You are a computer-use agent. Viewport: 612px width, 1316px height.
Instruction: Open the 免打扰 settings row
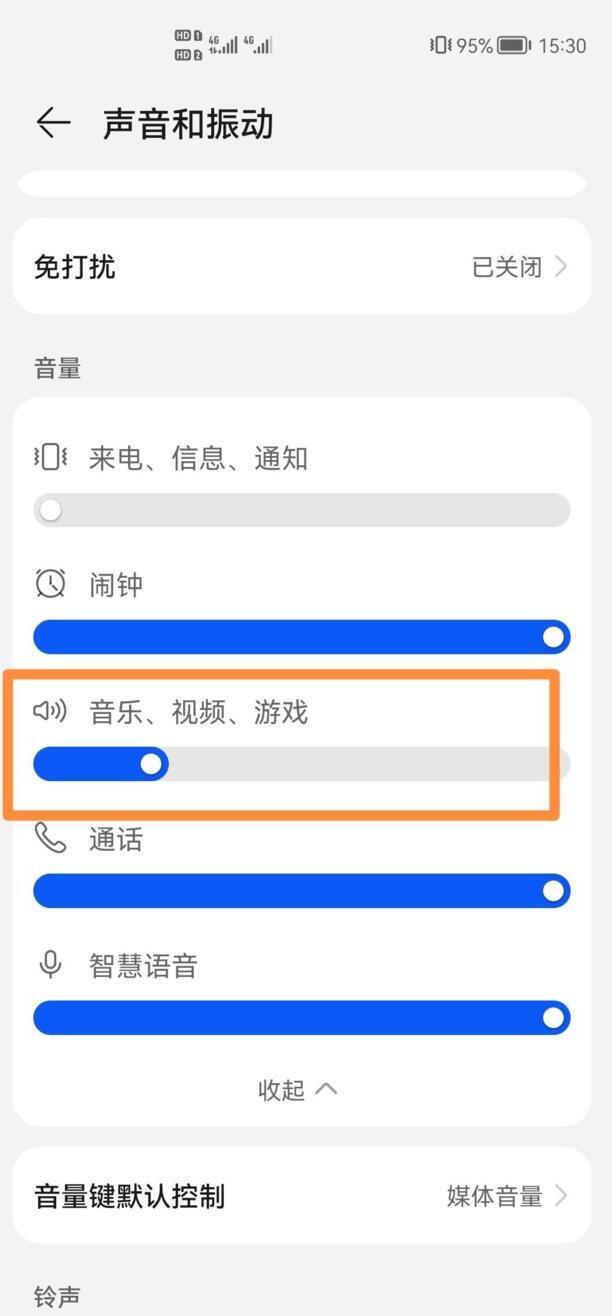tap(301, 266)
